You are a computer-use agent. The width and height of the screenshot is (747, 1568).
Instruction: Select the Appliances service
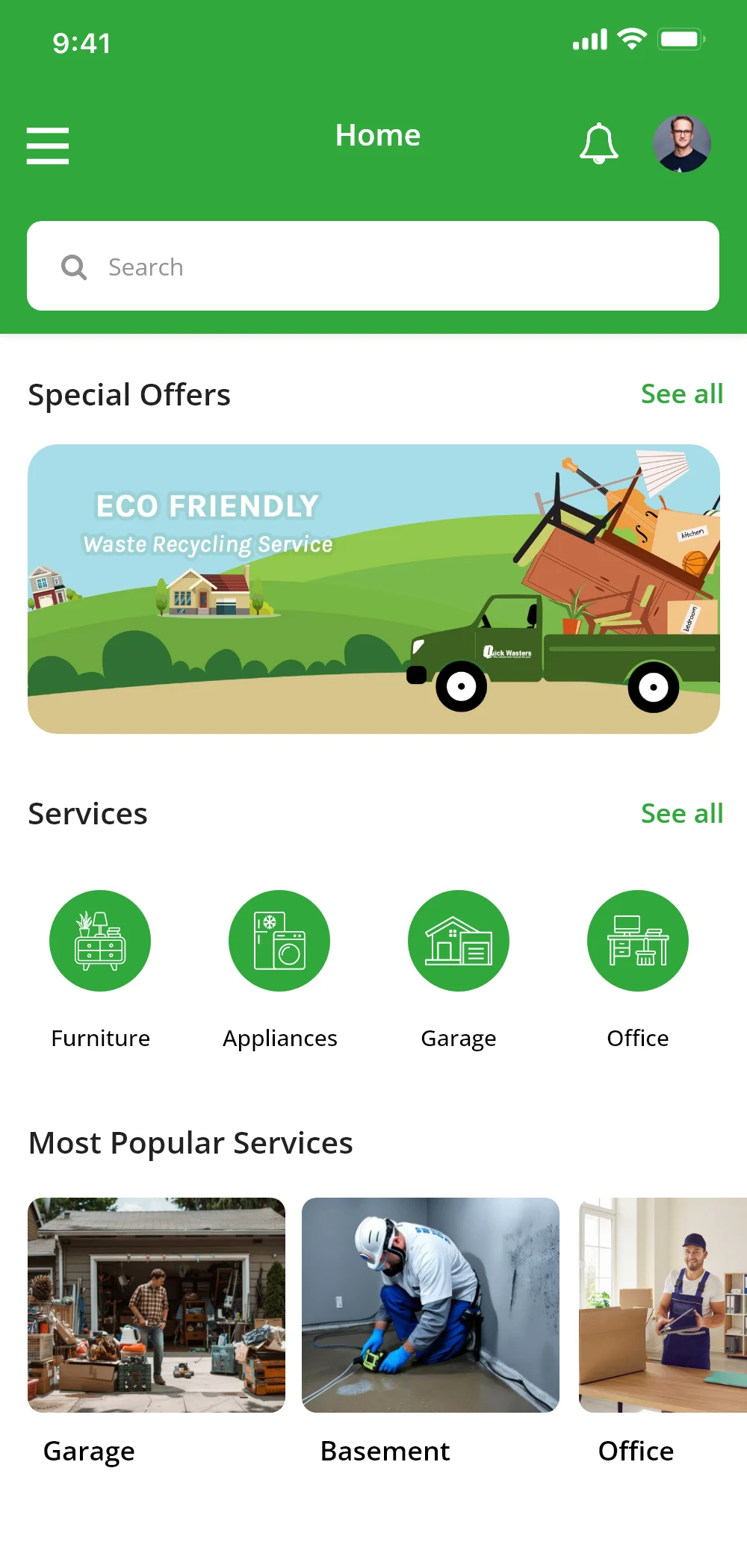pyautogui.click(x=279, y=941)
